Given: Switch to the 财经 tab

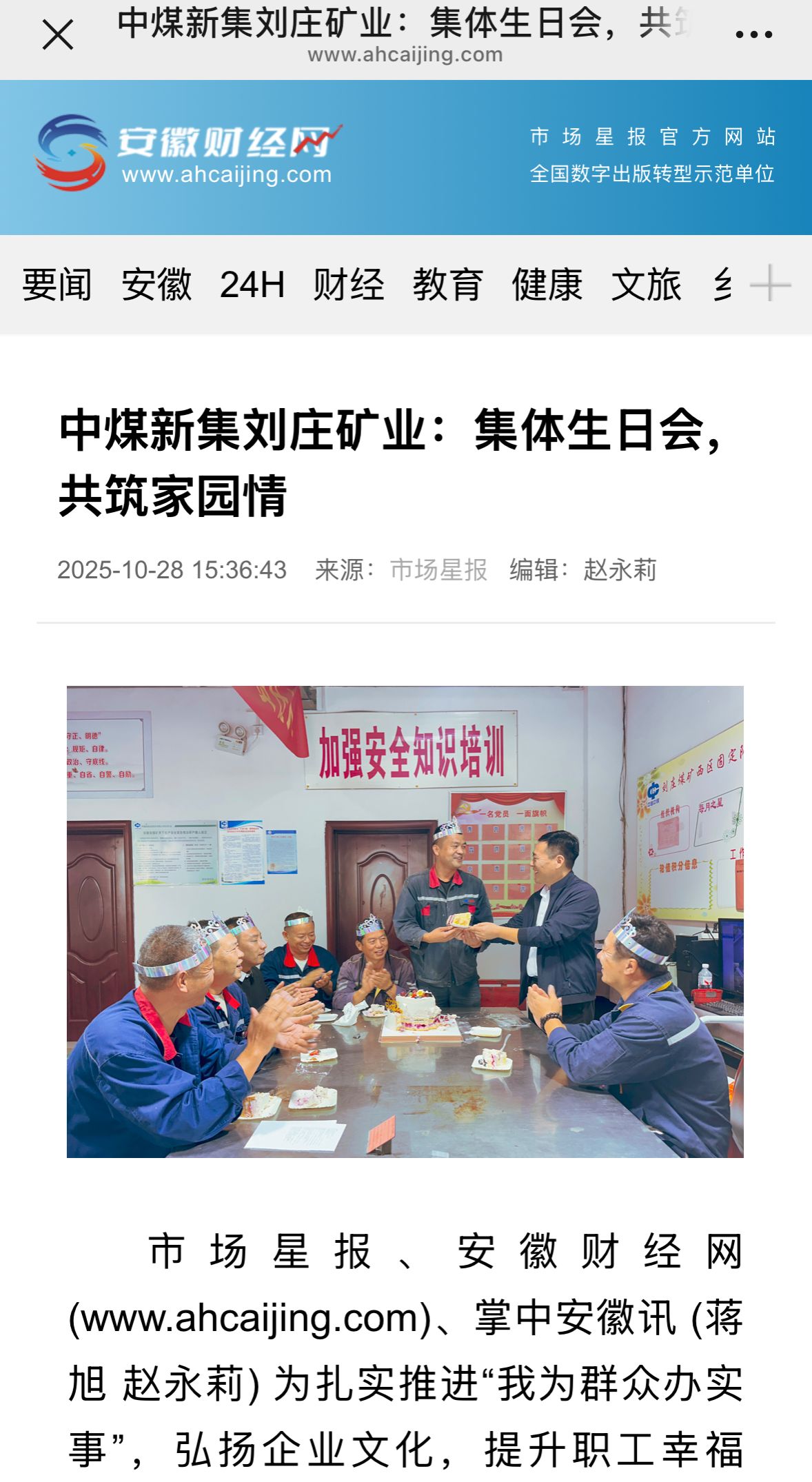Looking at the screenshot, I should point(349,285).
